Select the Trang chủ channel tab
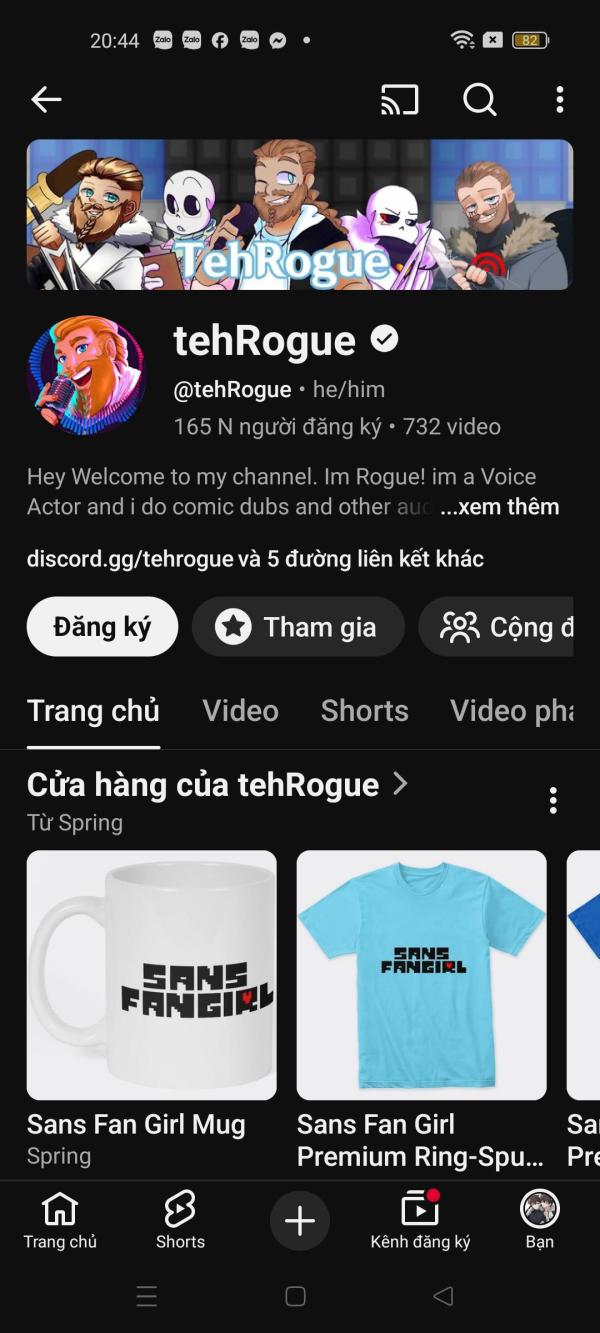 coord(93,711)
